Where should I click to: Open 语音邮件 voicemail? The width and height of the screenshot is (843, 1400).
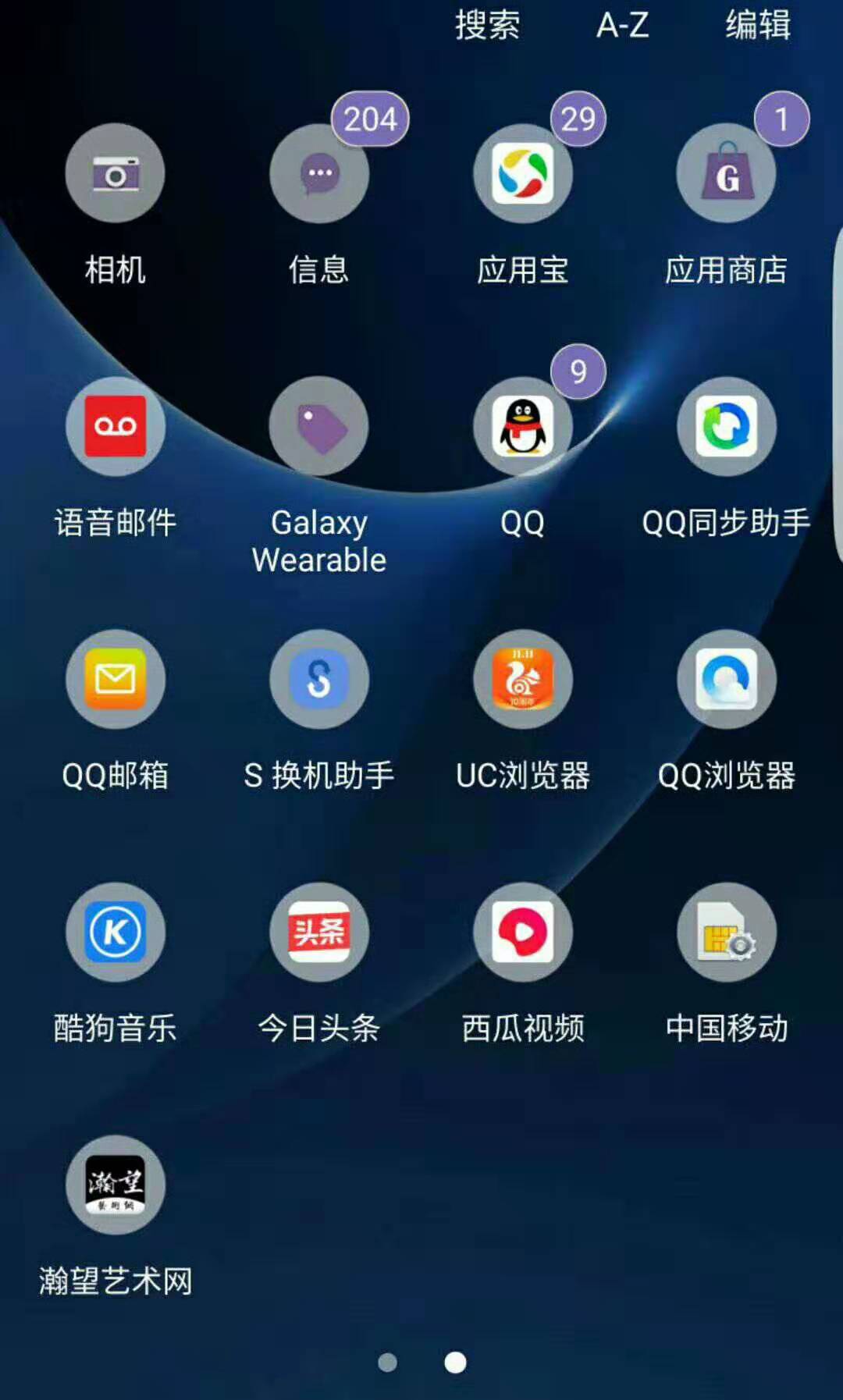[x=116, y=426]
